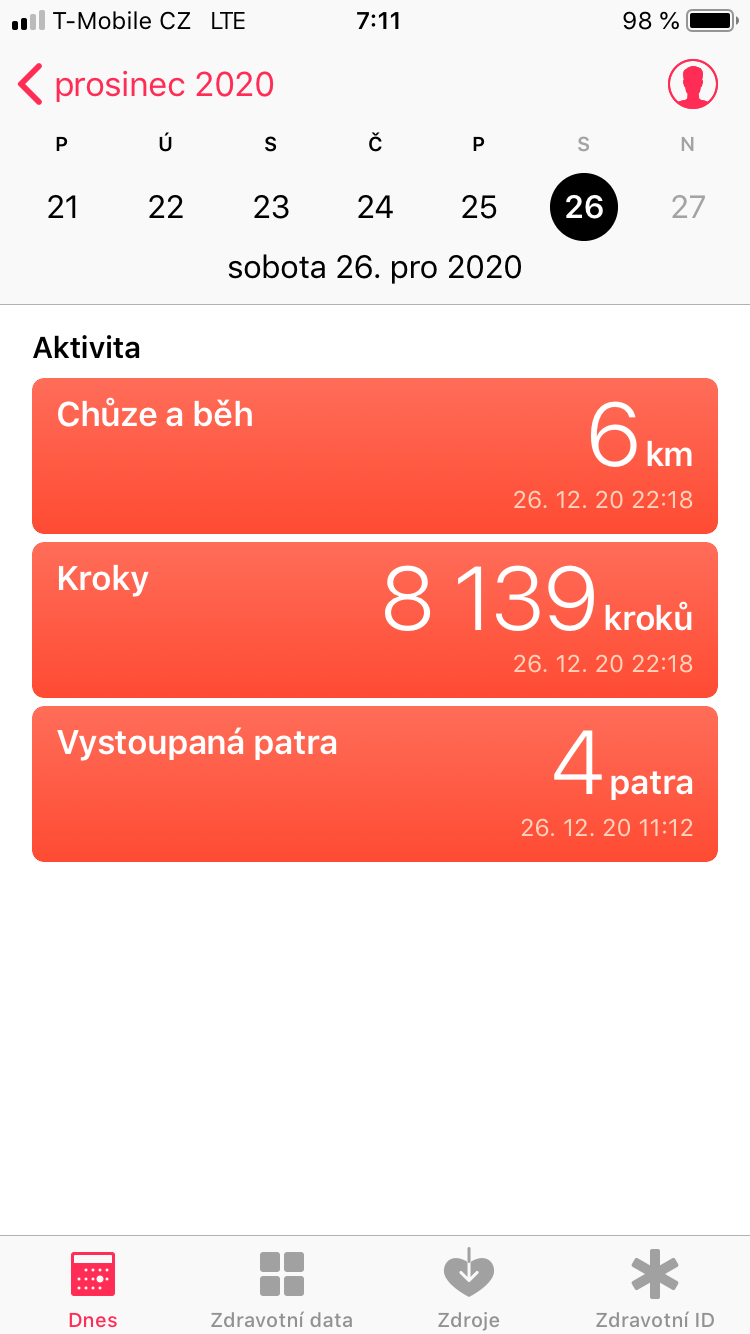Select day 23 in the week strip

point(271,207)
